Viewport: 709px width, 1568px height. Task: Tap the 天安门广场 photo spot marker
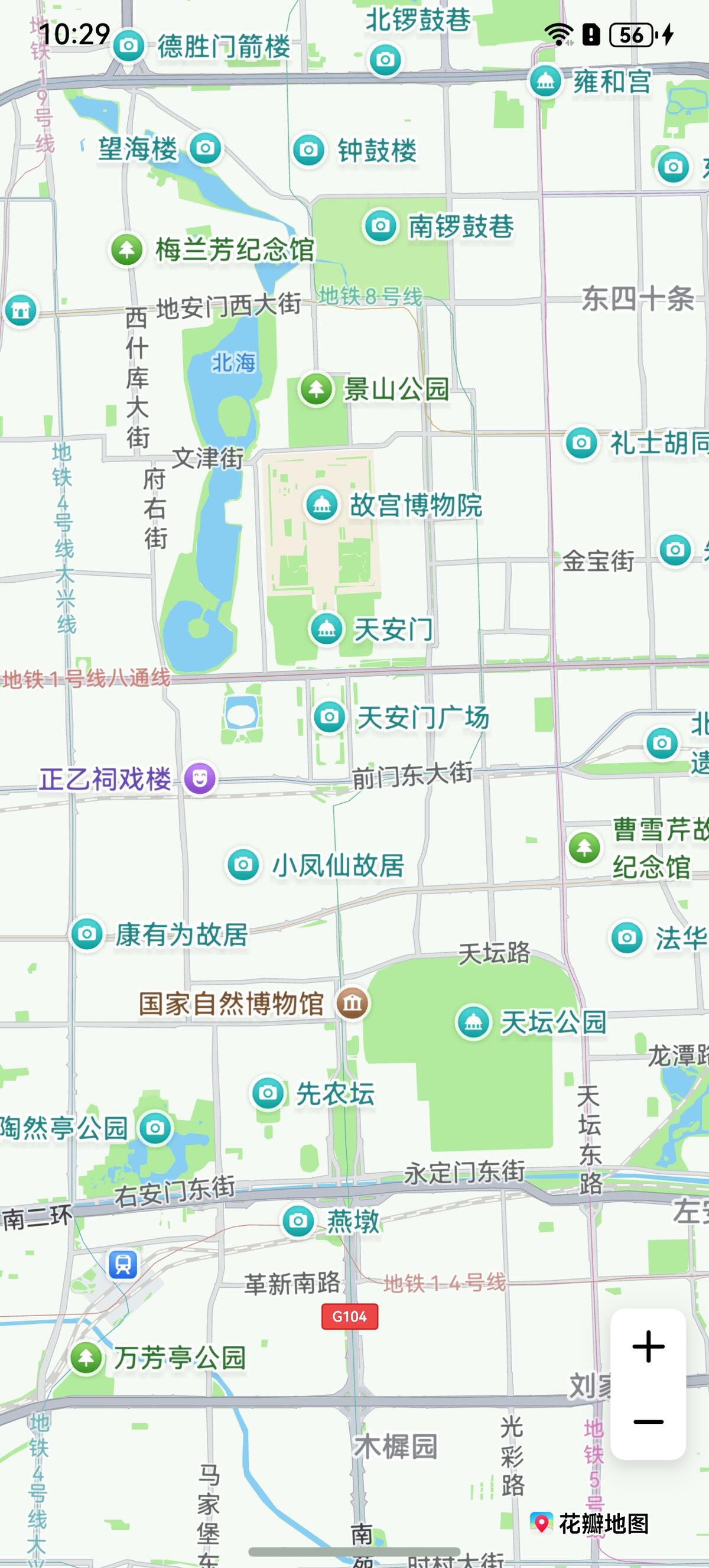(x=329, y=716)
